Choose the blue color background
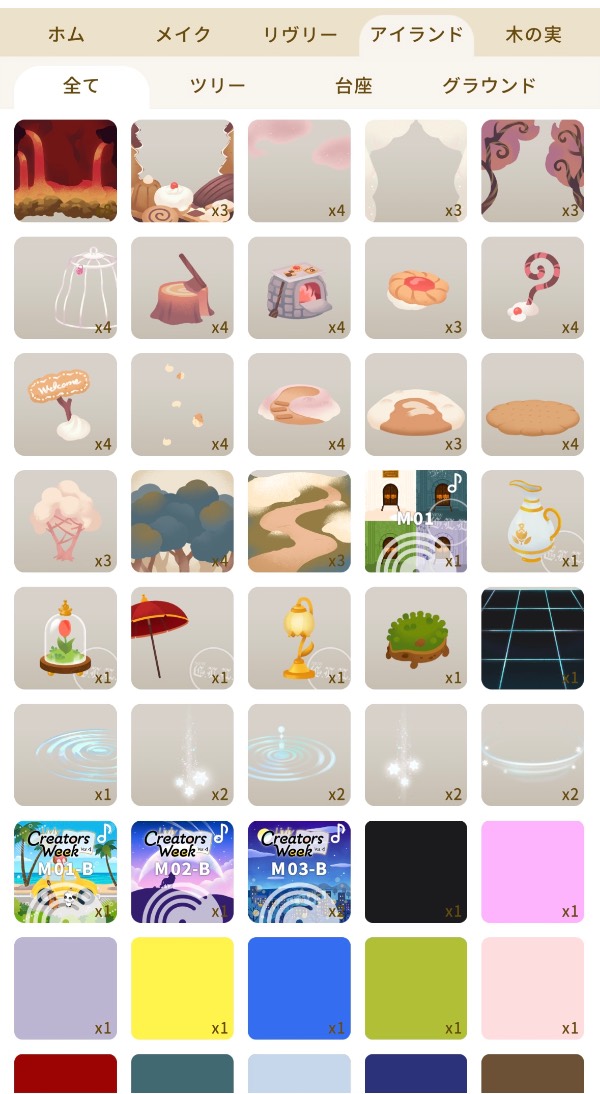Viewport: 600px width, 1094px height. click(x=299, y=989)
